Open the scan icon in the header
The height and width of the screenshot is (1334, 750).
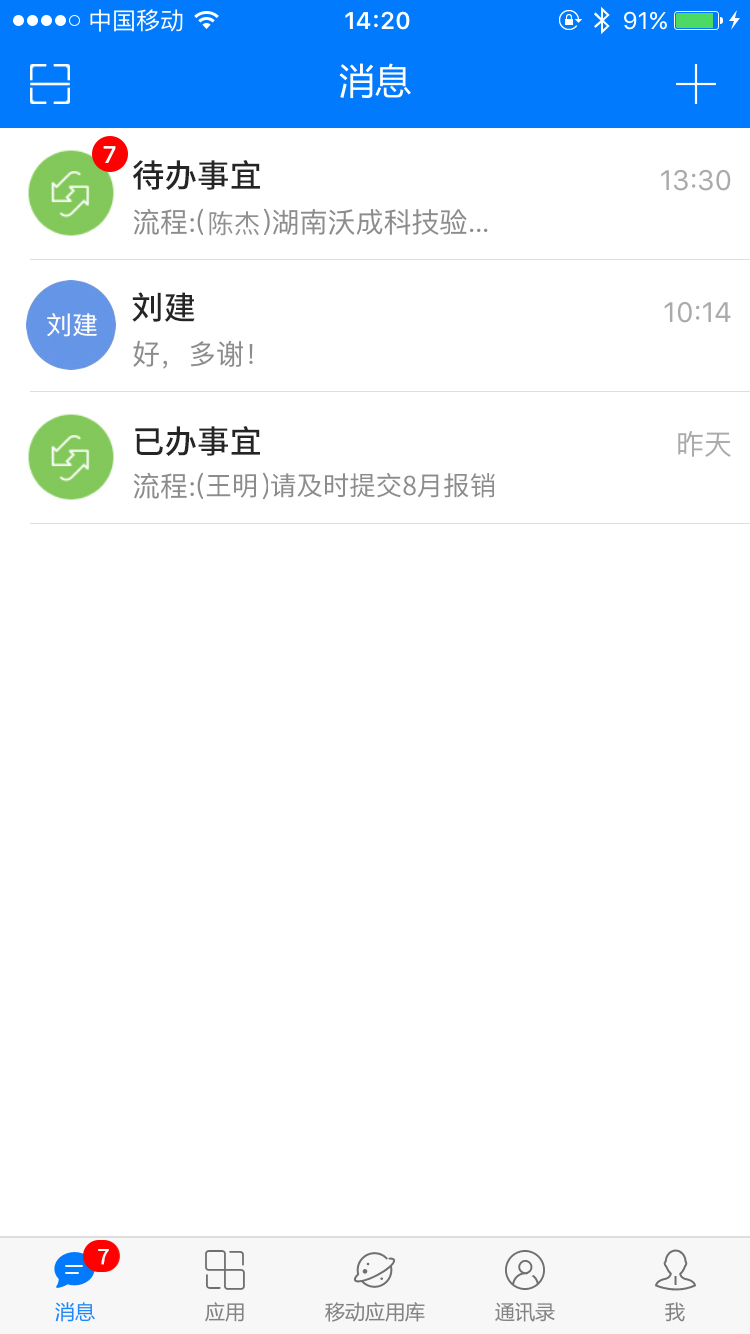pyautogui.click(x=50, y=84)
